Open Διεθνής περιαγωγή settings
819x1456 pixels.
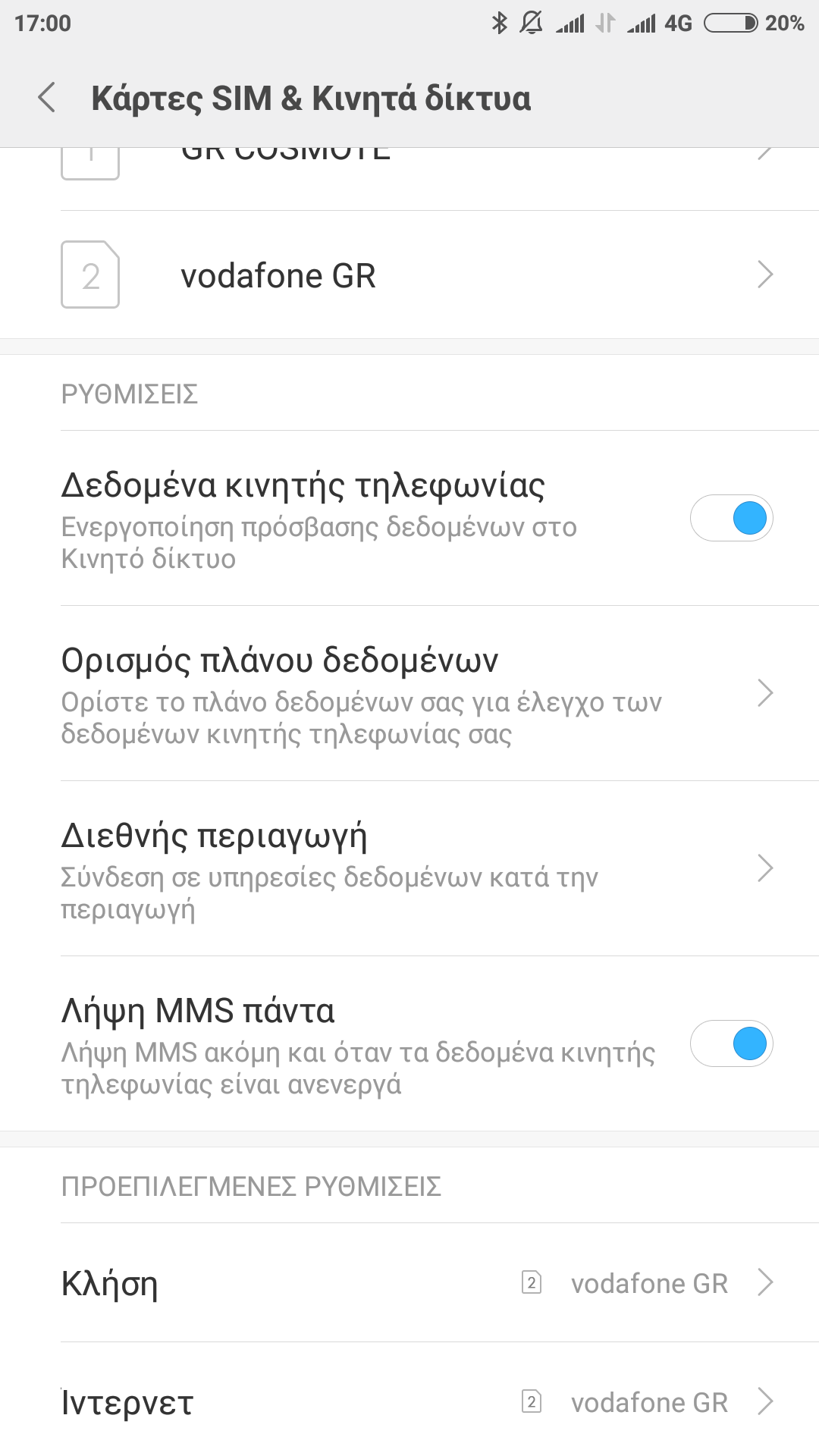click(409, 868)
